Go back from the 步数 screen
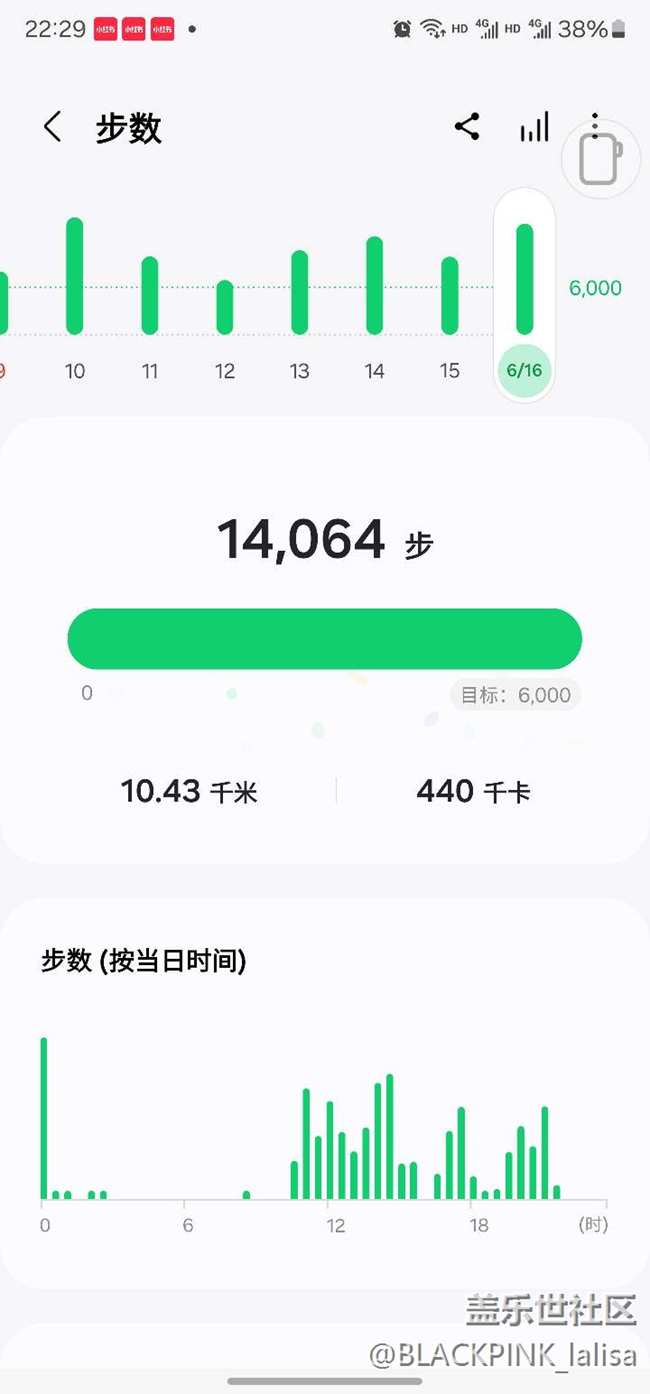Viewport: 650px width, 1394px height. (x=53, y=127)
